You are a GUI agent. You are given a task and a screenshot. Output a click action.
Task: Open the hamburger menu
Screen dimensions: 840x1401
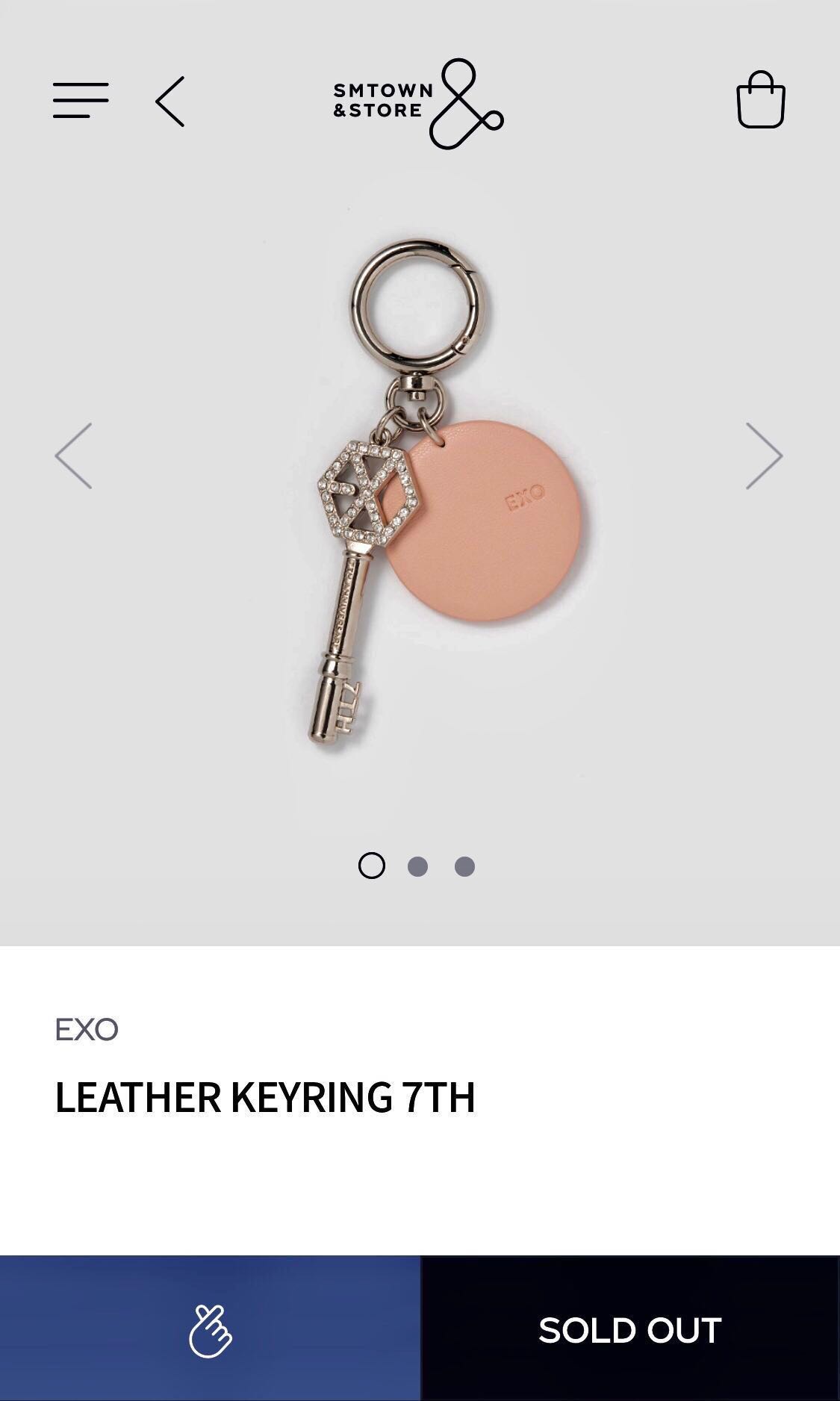click(x=81, y=100)
